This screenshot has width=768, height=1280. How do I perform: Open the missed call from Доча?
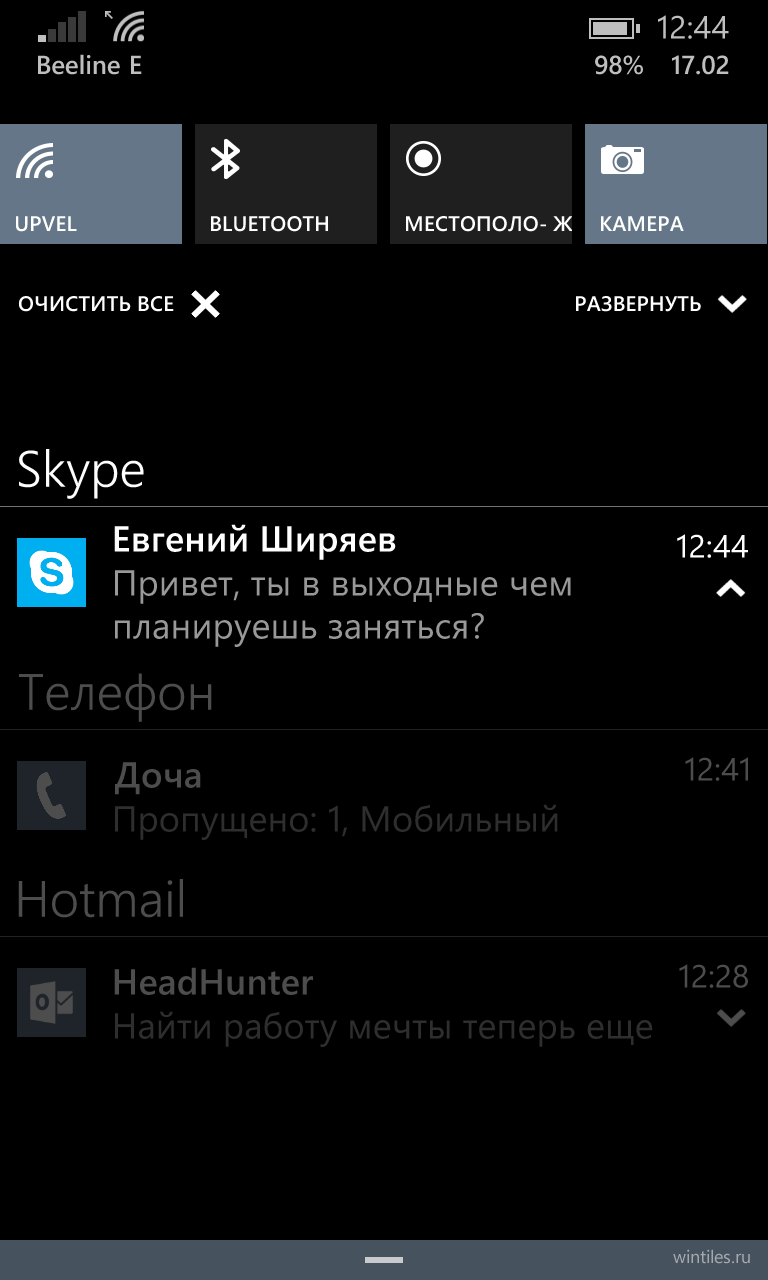(384, 796)
